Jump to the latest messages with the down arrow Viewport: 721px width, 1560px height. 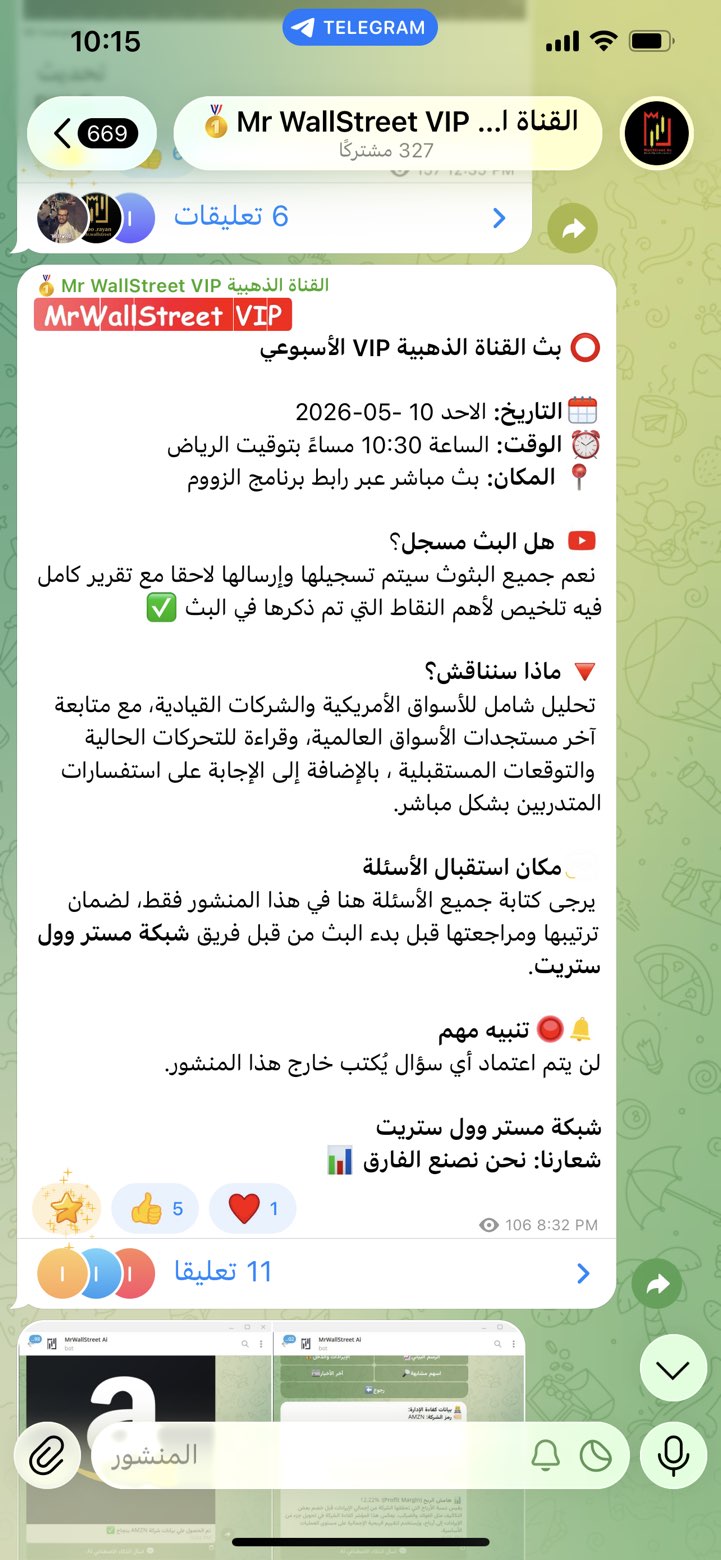[673, 1368]
